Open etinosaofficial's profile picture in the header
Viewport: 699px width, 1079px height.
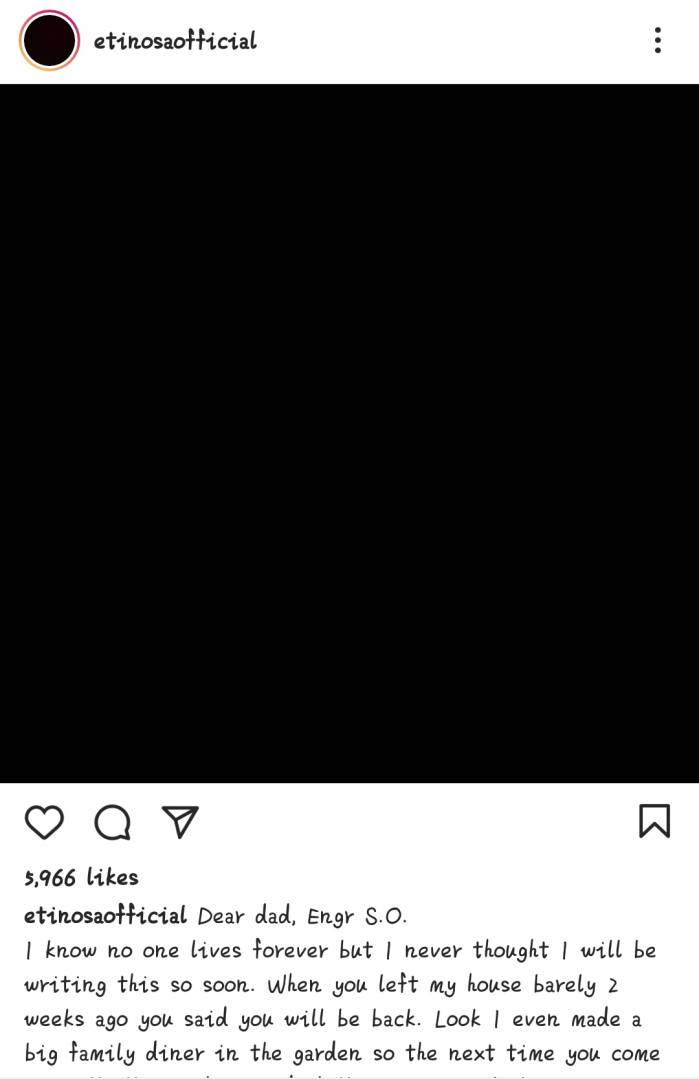(x=49, y=41)
